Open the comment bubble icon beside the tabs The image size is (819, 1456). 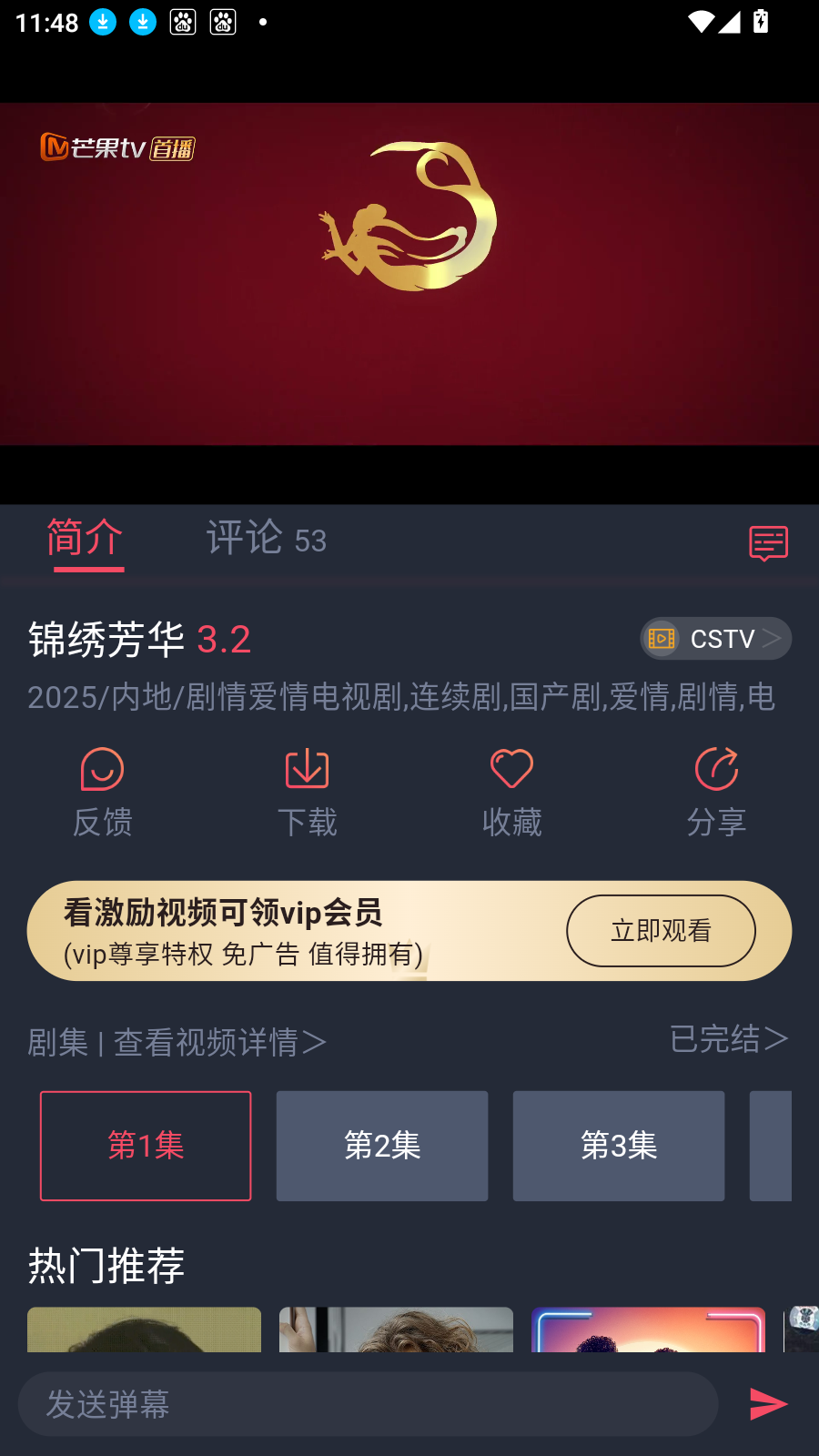pos(767,542)
